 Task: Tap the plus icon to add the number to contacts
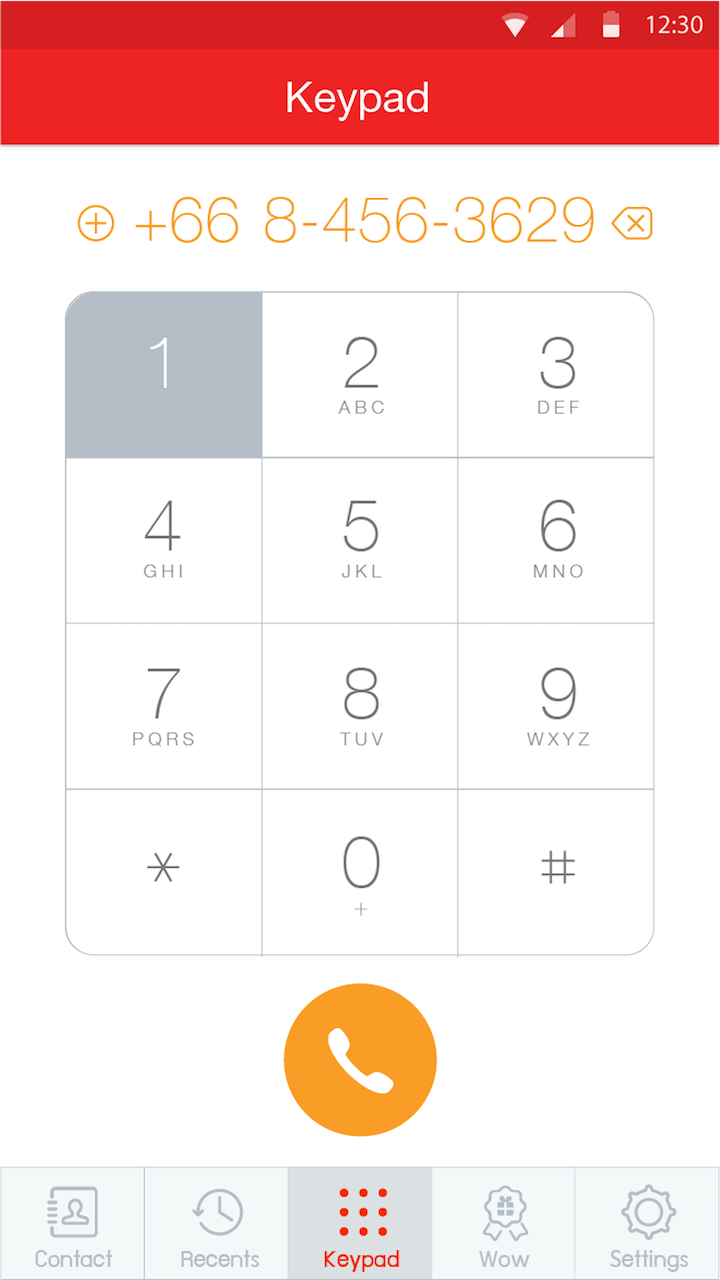pos(96,222)
